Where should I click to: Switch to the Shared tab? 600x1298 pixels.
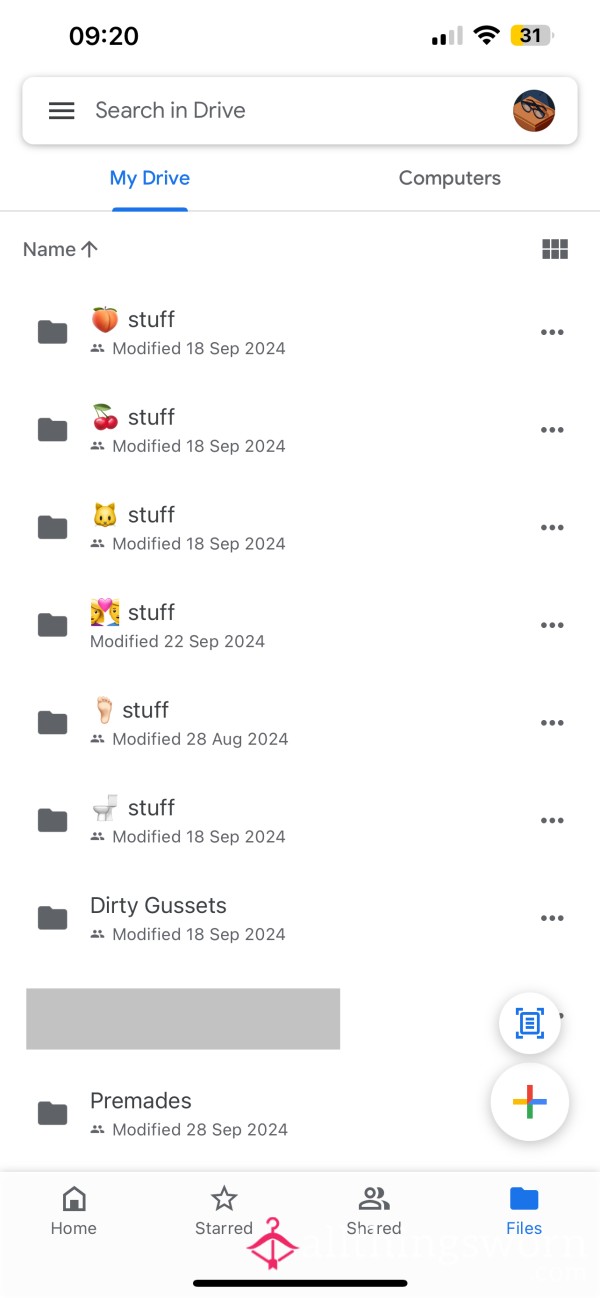tap(374, 1211)
